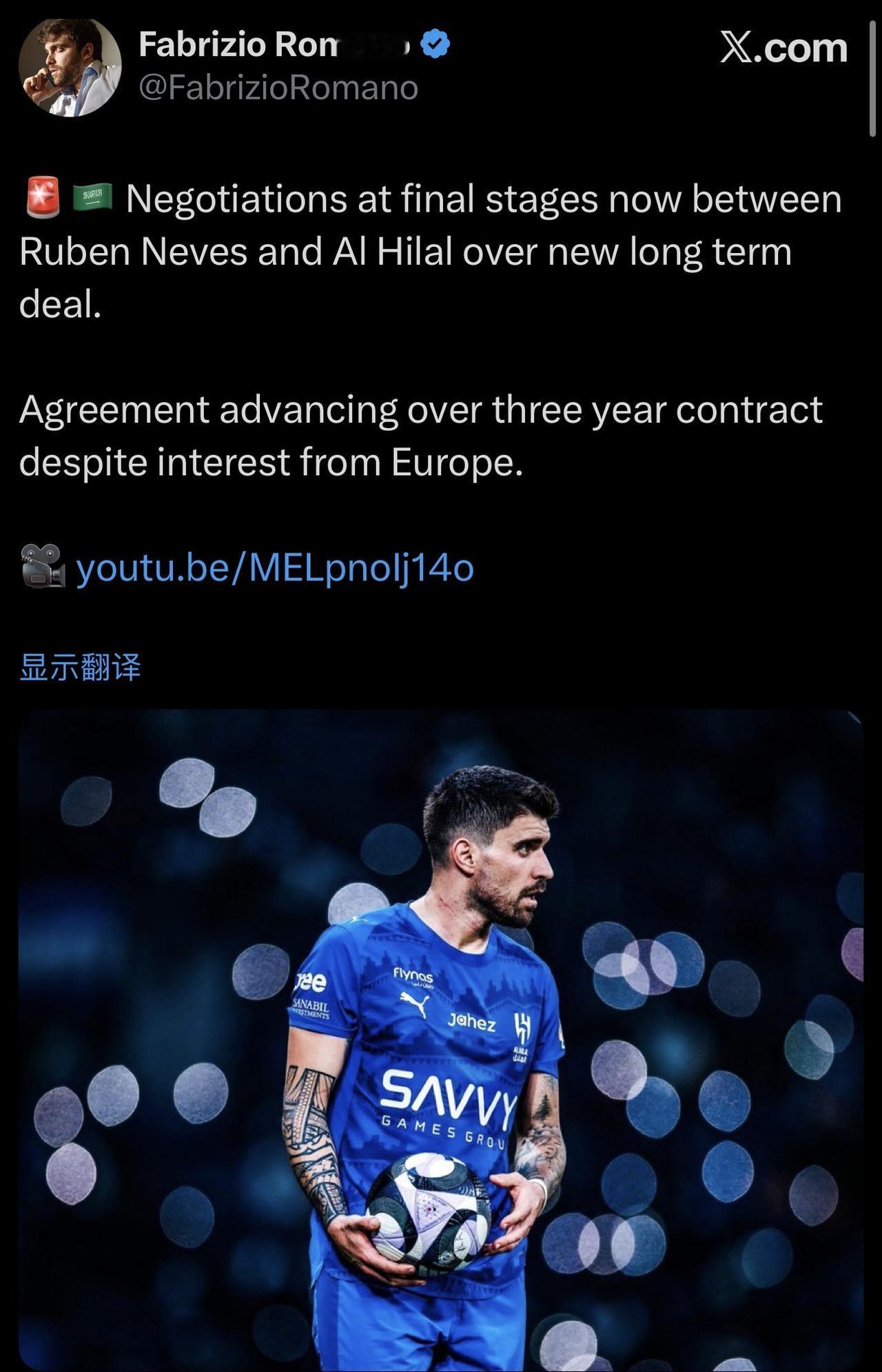The image size is (882, 1372).
Task: Open the @FabrizioRomano account handle
Action: pos(278,88)
